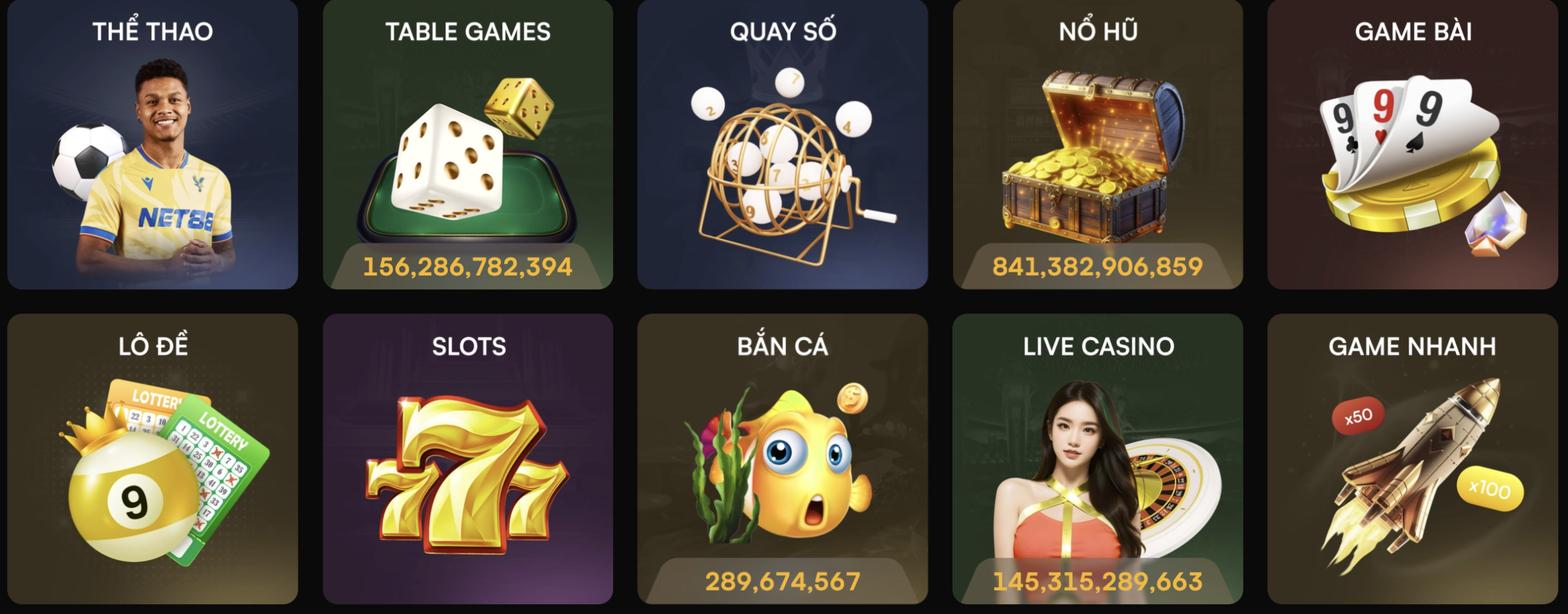Select the Slots category tile
The height and width of the screenshot is (614, 1568).
point(467,459)
